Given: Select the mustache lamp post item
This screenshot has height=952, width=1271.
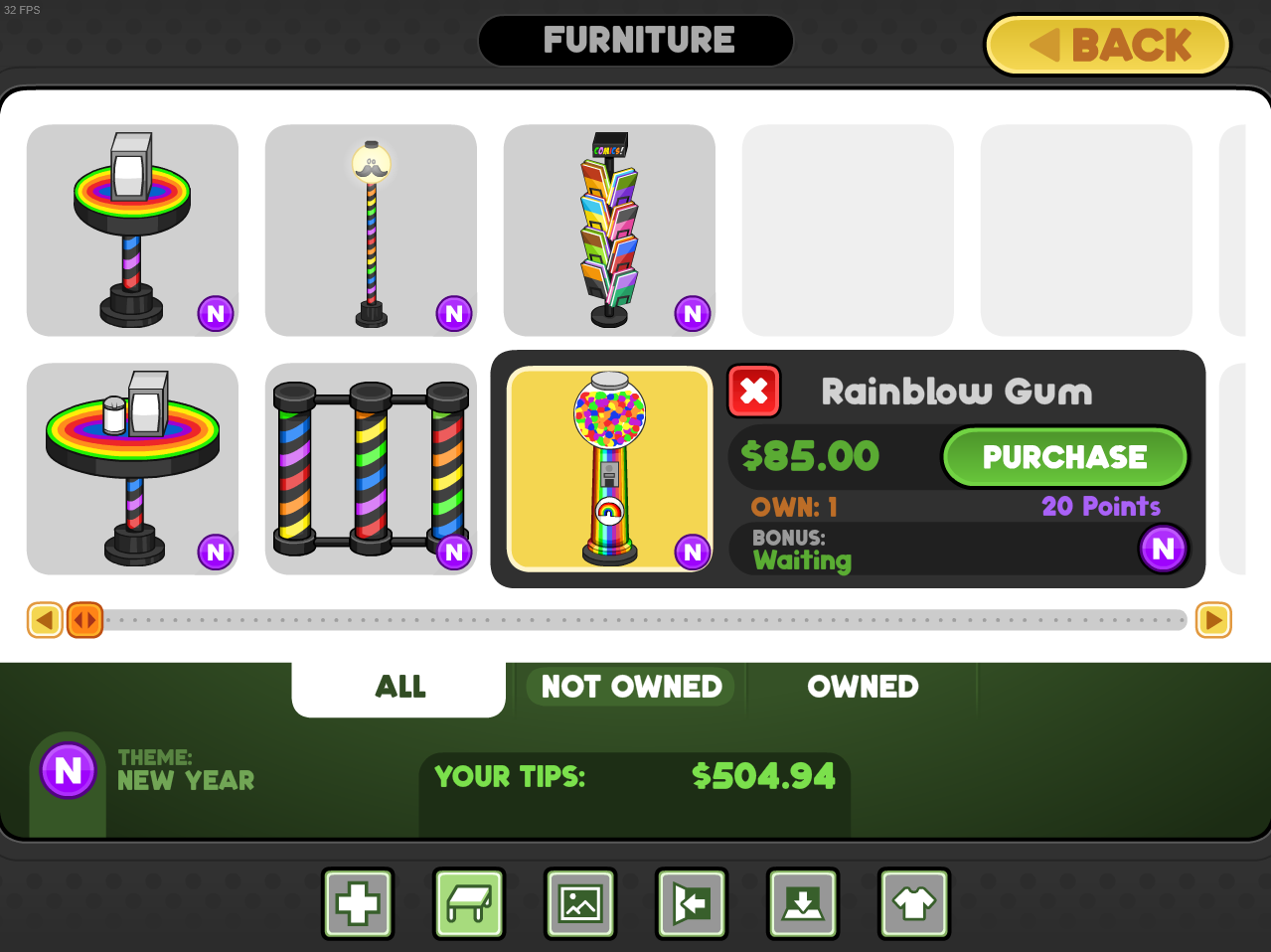Looking at the screenshot, I should 371,231.
